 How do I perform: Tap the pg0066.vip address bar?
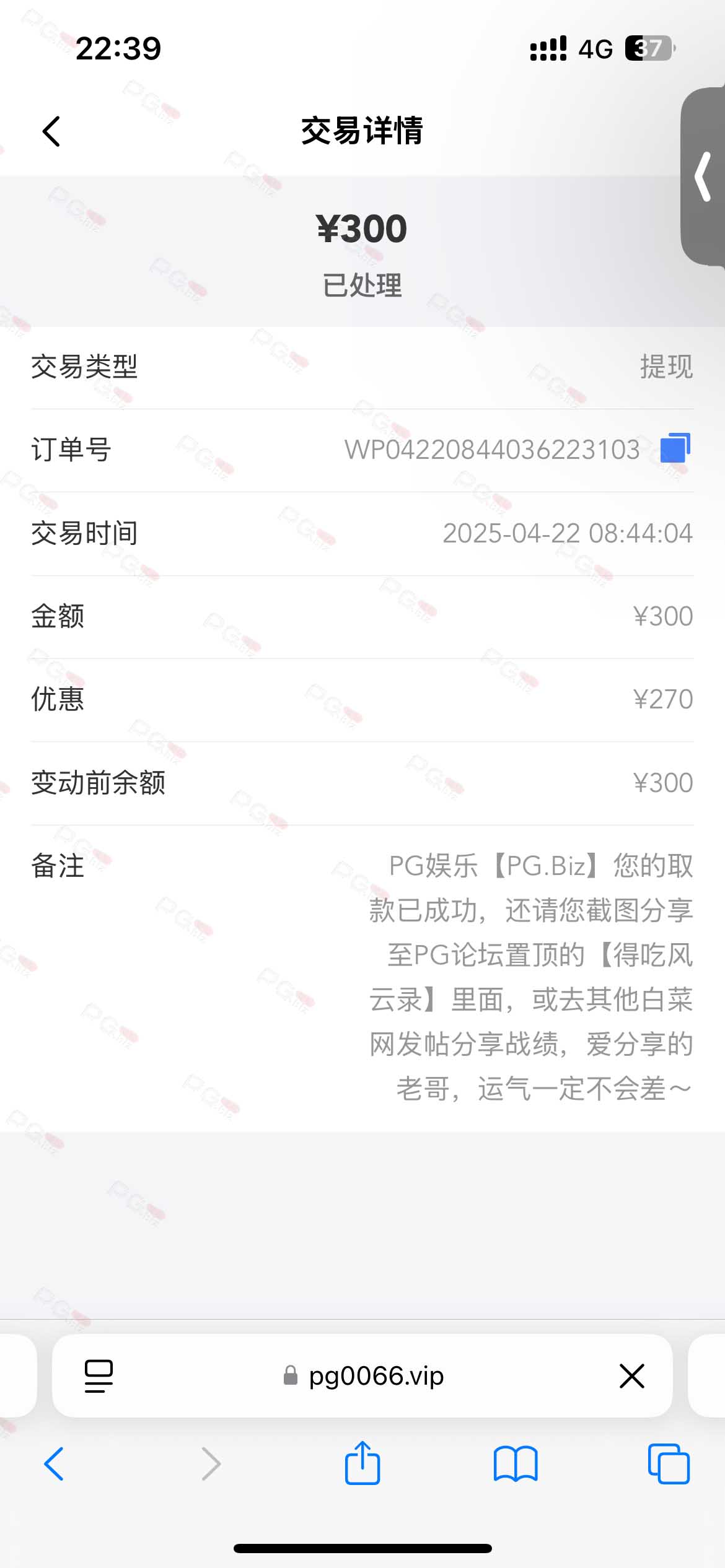362,1376
